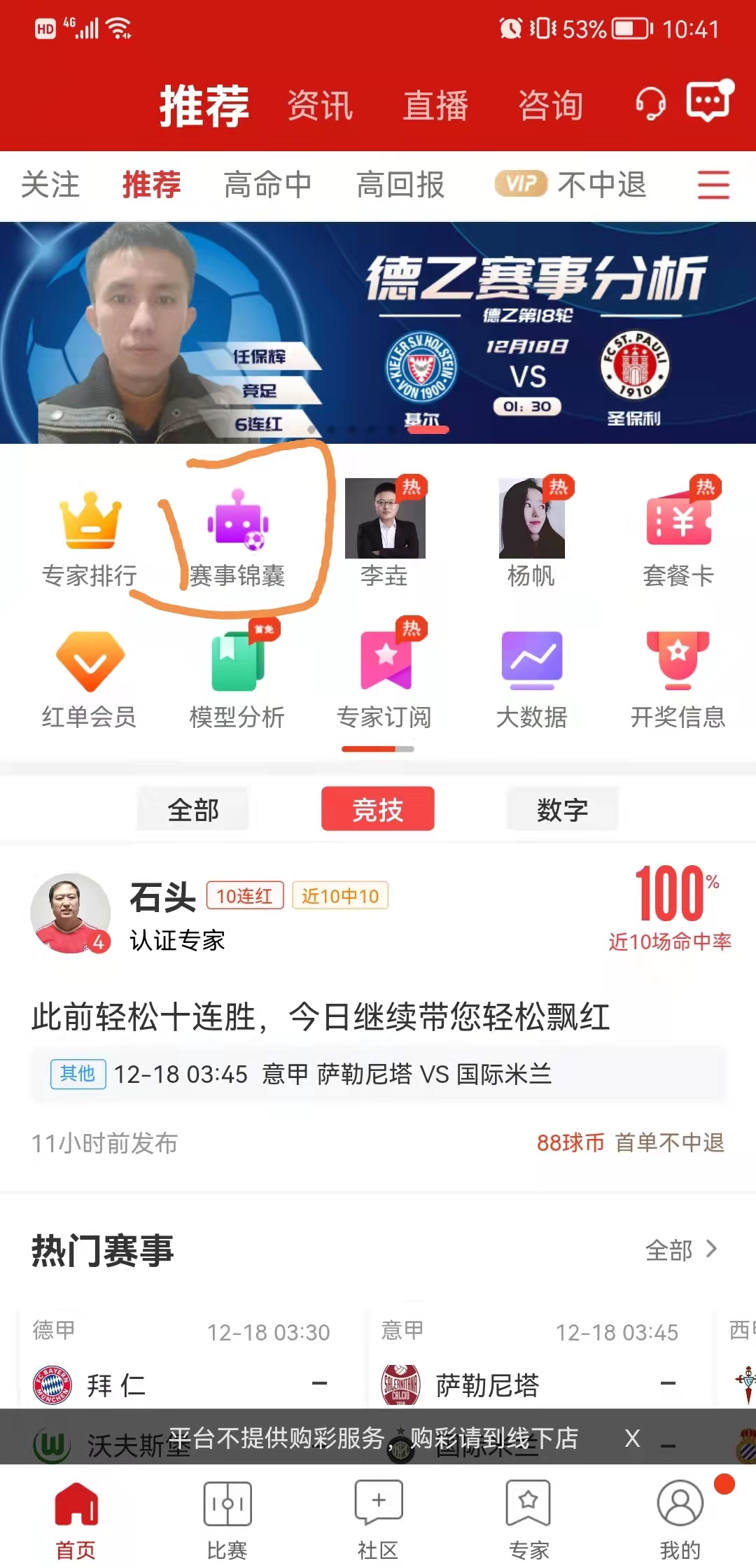Switch to the 资讯 top tab
Viewport: 756px width, 1568px height.
[x=320, y=106]
